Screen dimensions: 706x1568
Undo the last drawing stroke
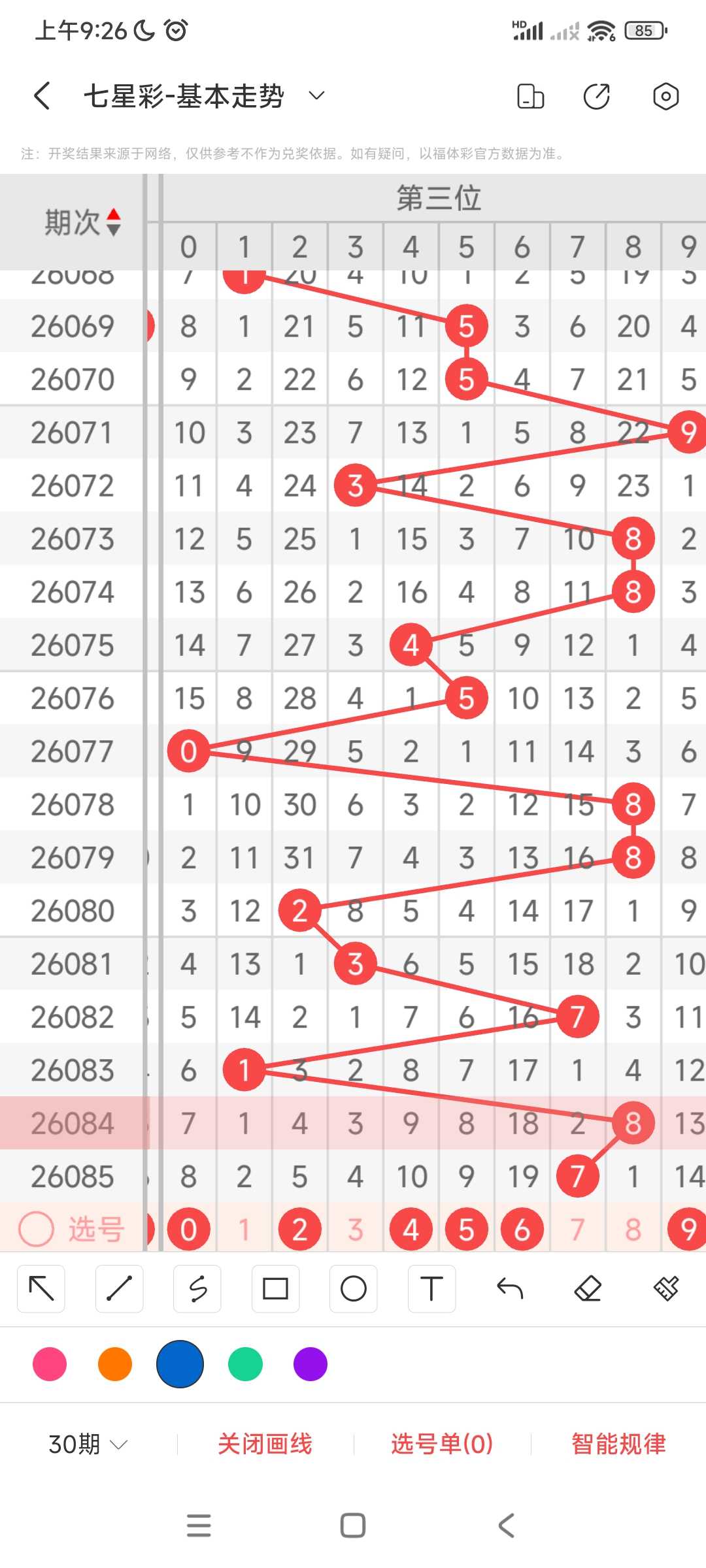point(510,1289)
